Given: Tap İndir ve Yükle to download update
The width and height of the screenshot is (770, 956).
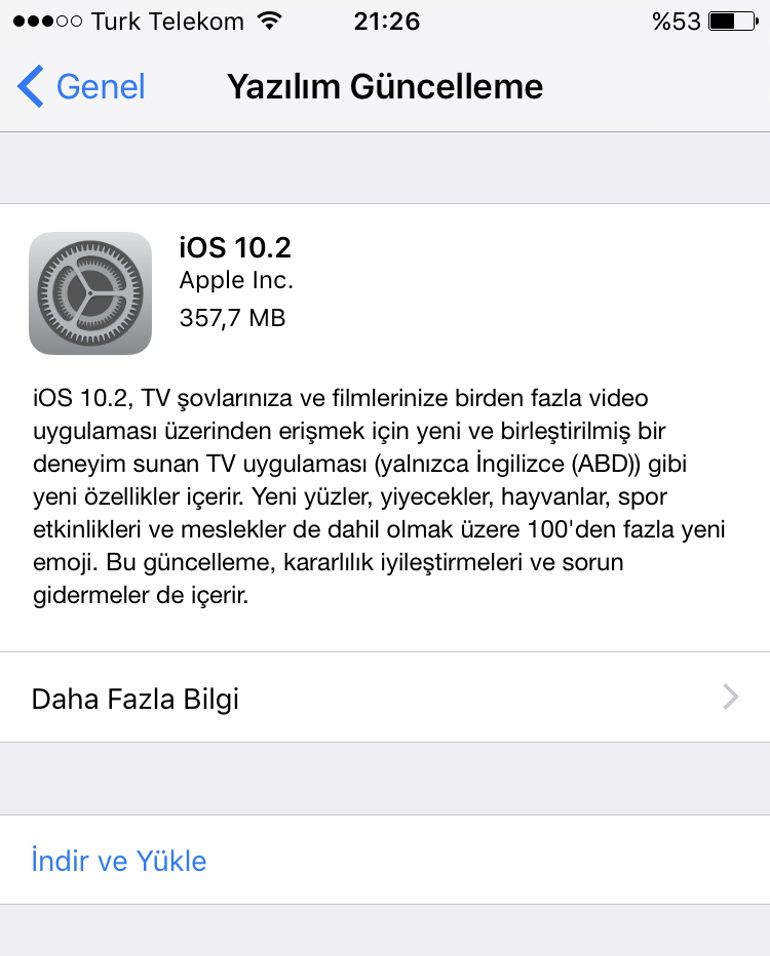Looking at the screenshot, I should coord(119,860).
